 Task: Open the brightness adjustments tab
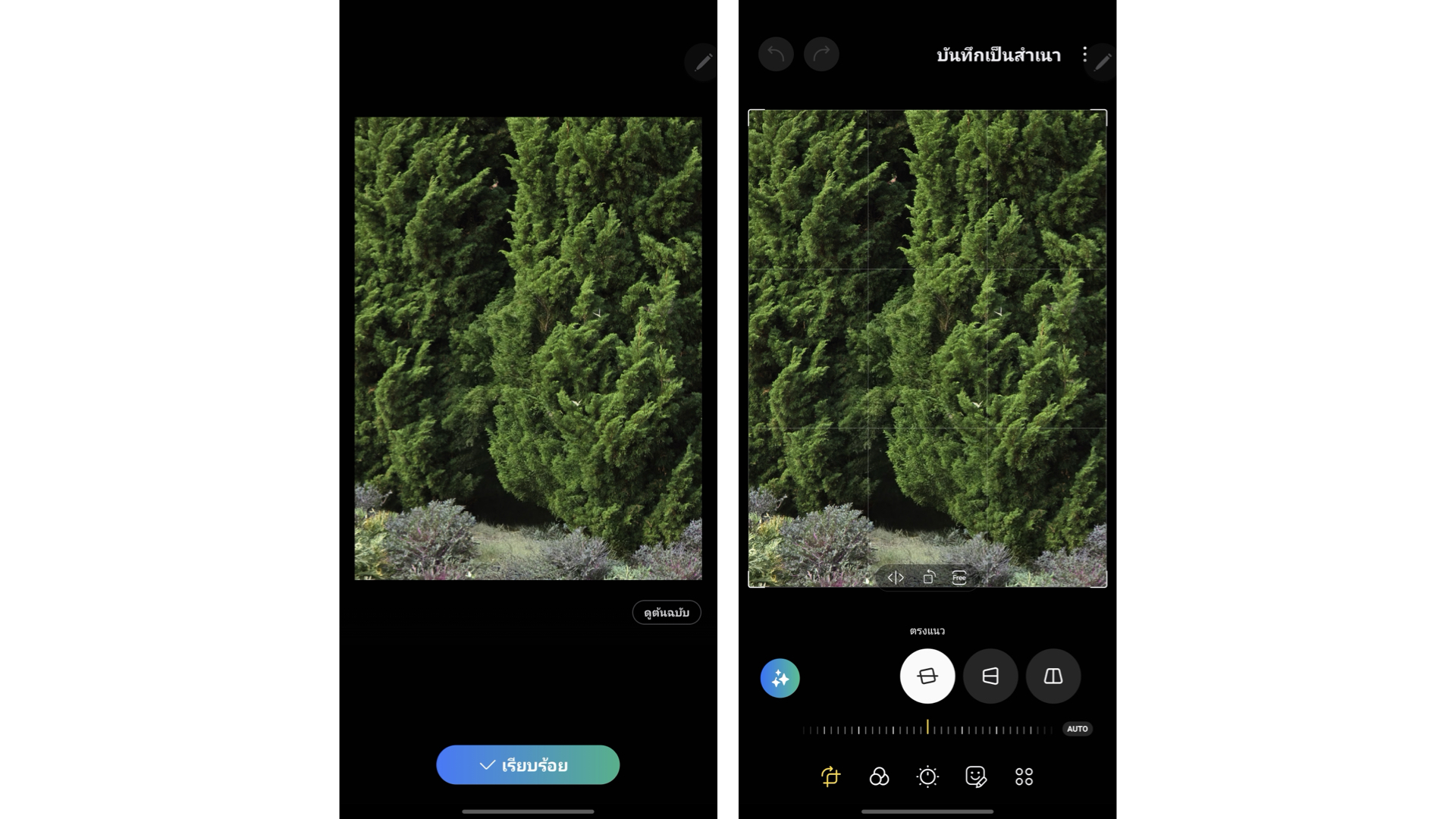pos(927,777)
